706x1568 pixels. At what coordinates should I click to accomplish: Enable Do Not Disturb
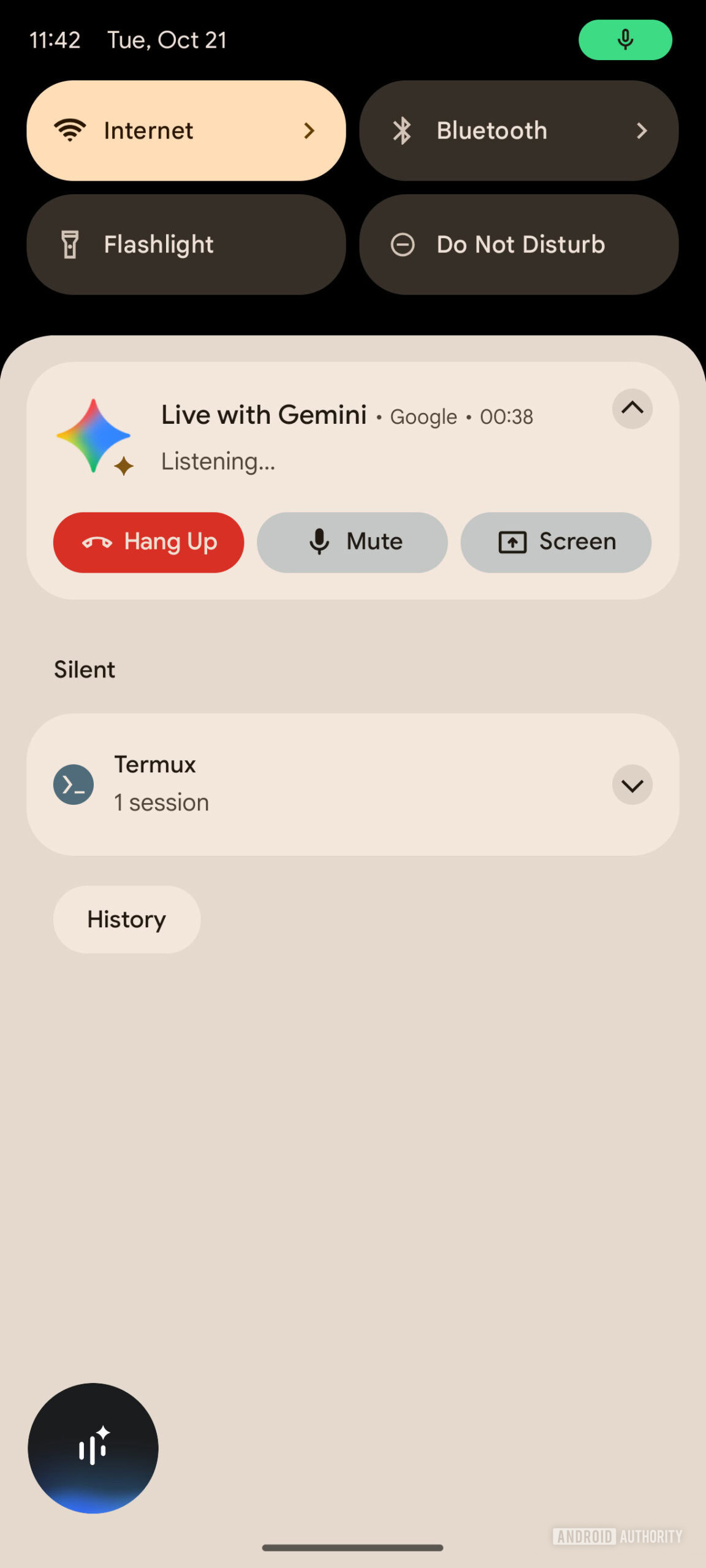click(518, 244)
